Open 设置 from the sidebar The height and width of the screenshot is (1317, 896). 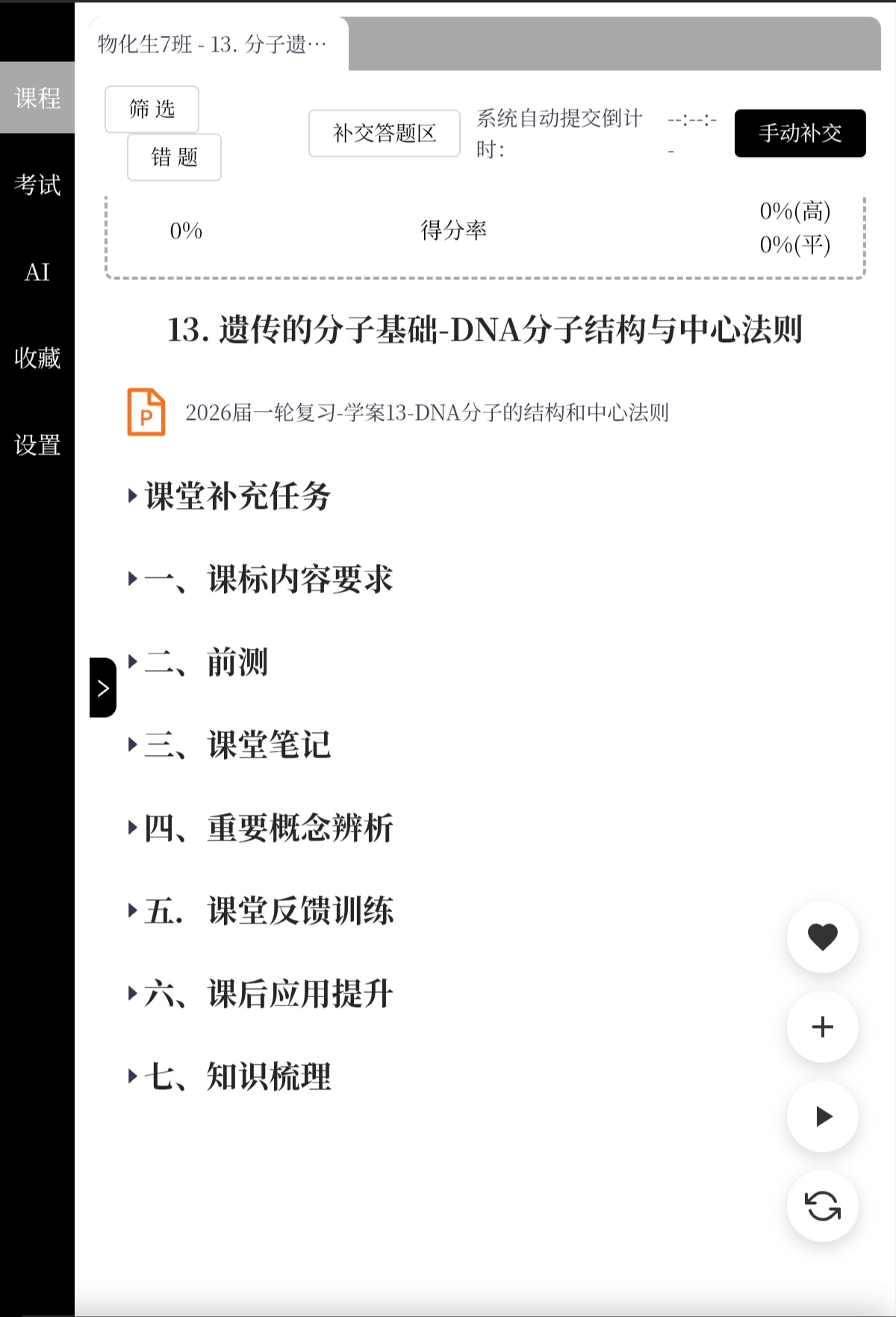(37, 445)
